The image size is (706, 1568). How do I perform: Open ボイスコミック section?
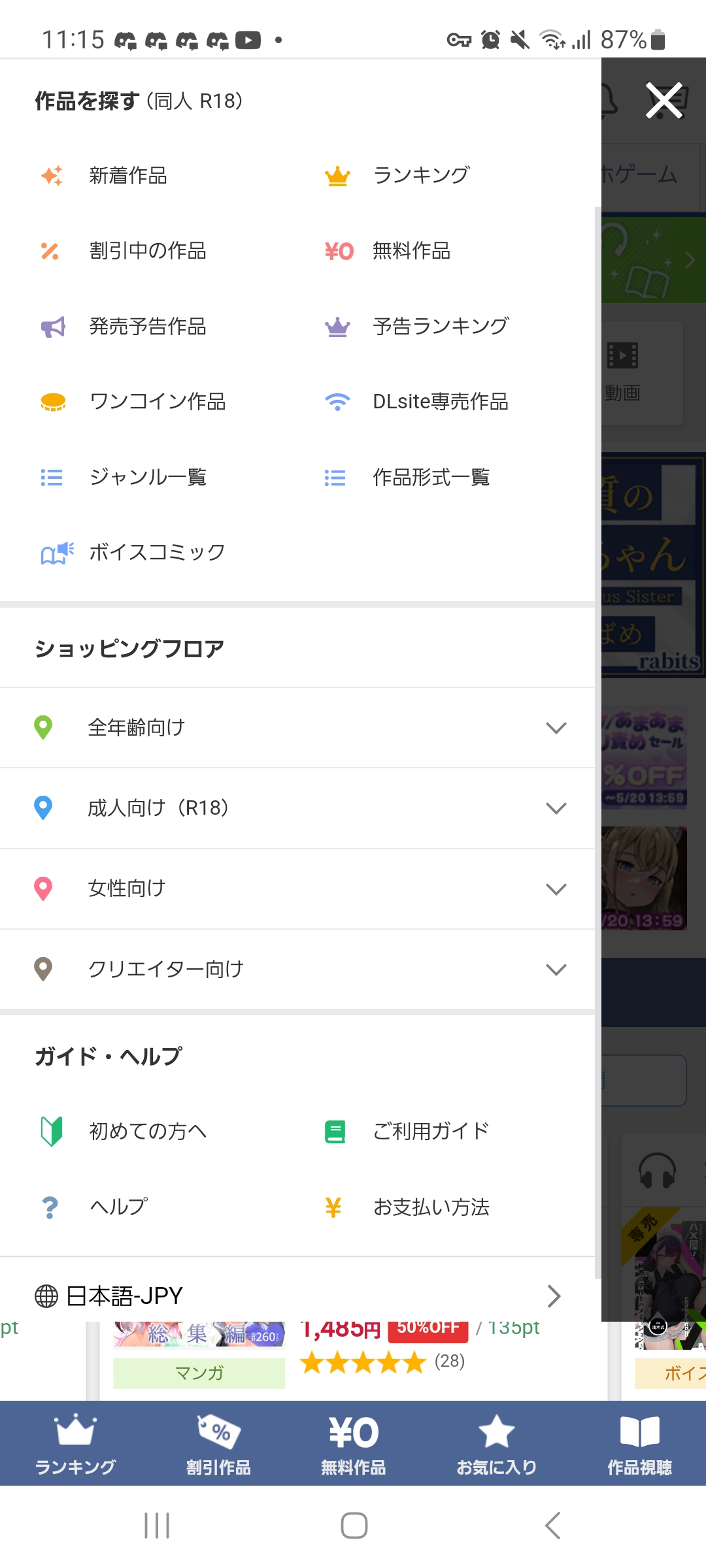click(x=158, y=552)
